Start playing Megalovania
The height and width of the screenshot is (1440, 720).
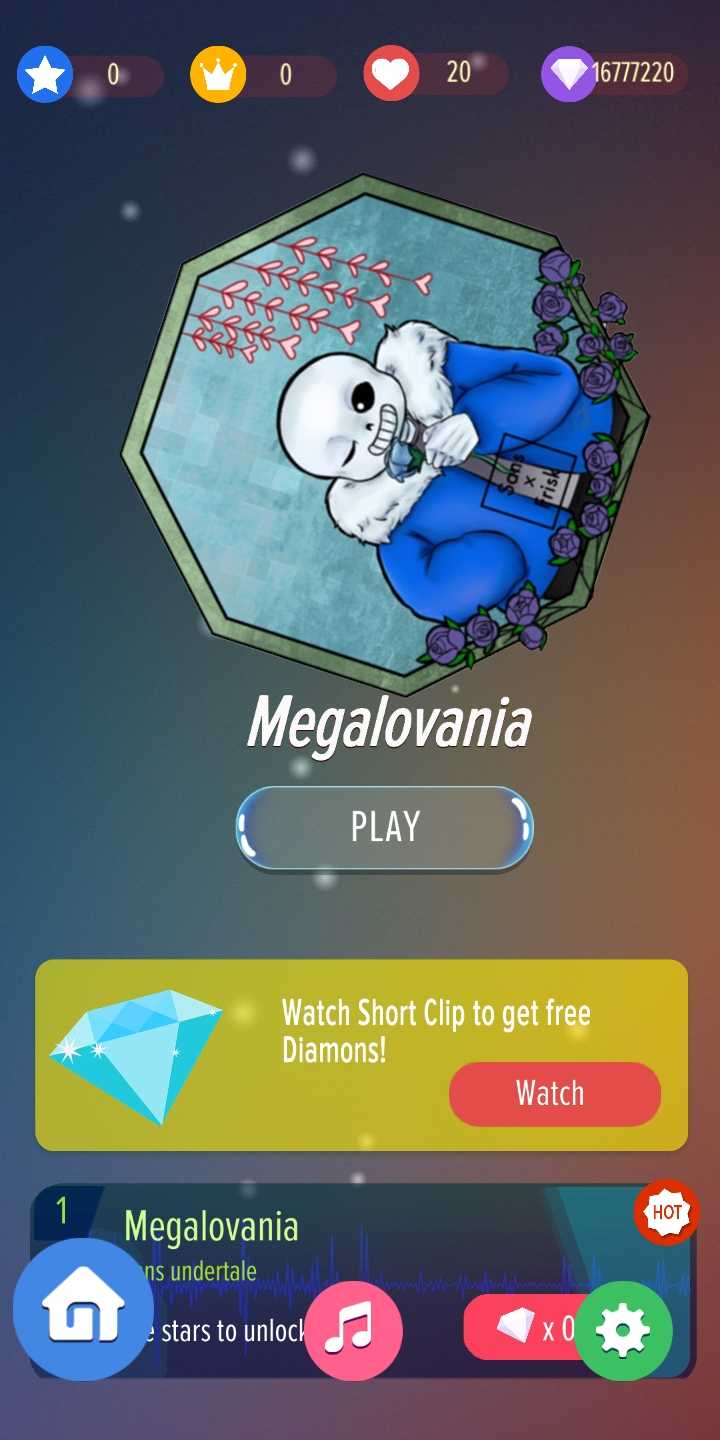click(x=385, y=828)
